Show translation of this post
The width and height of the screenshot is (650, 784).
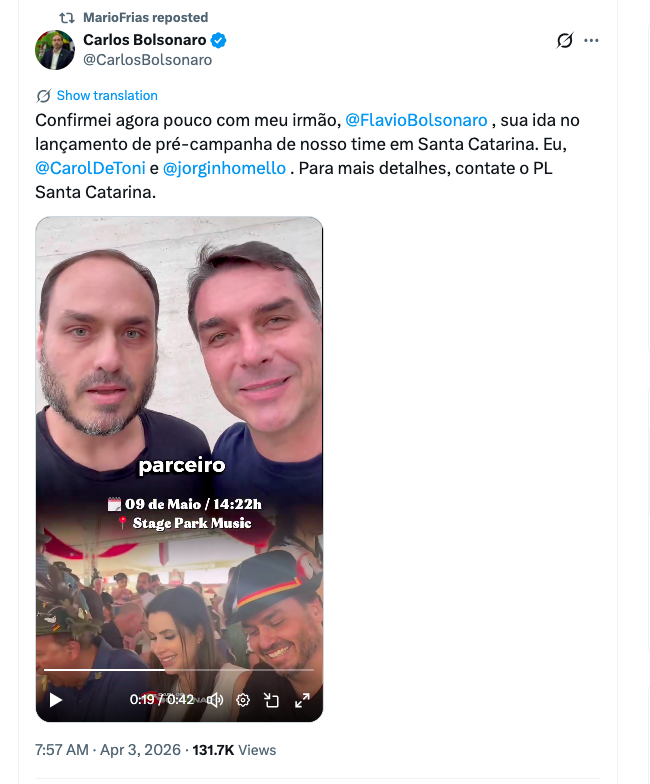(x=107, y=96)
